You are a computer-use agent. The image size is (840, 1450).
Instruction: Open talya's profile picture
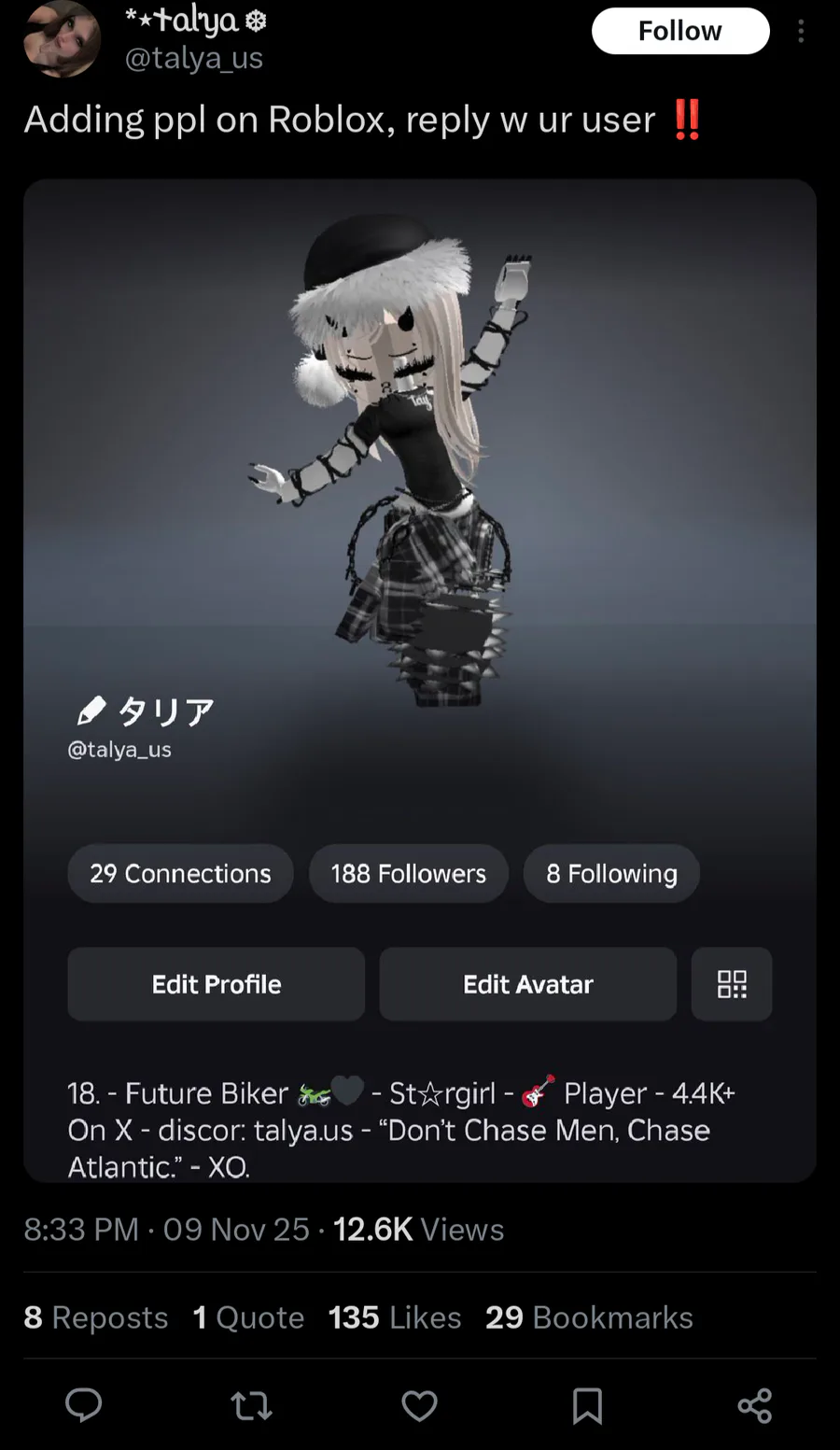(62, 39)
